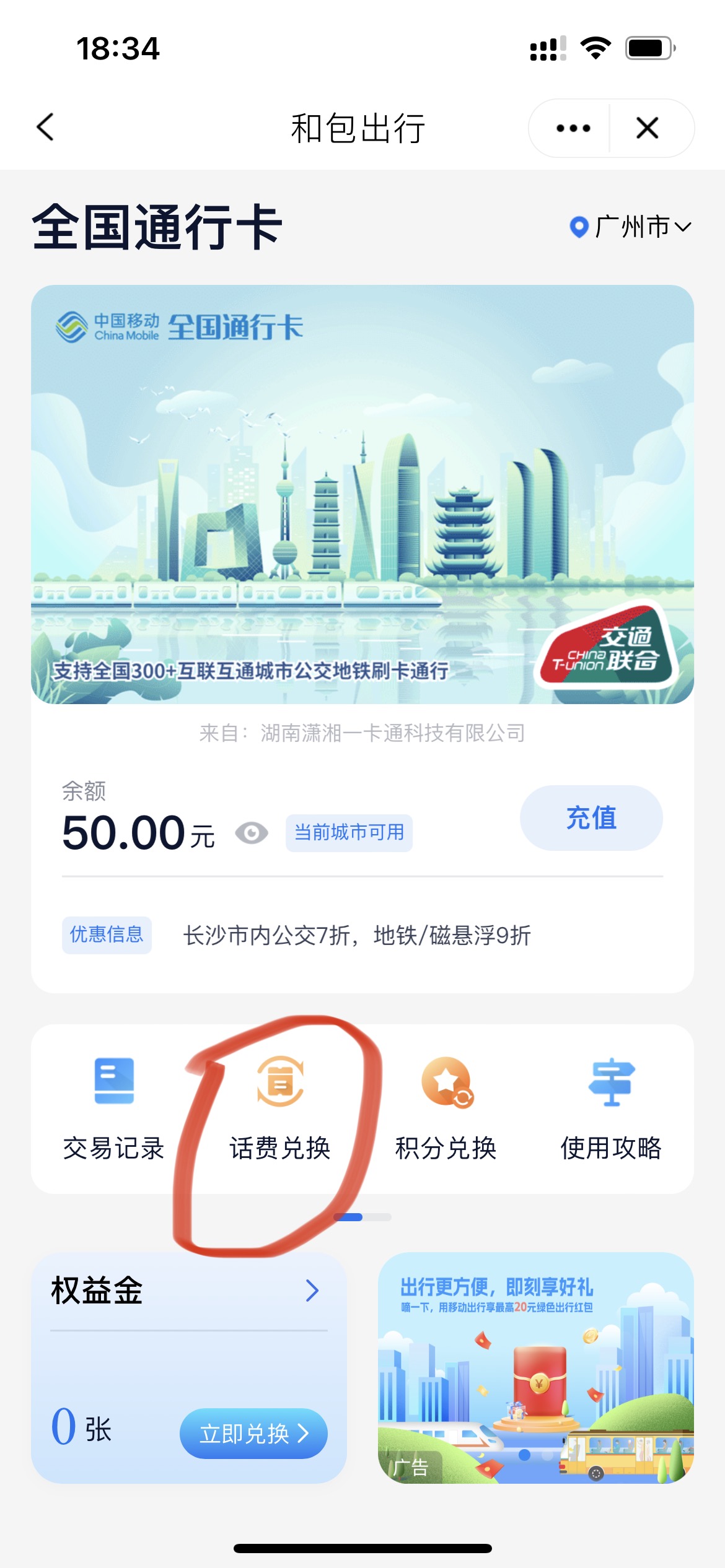Go back with the top-left arrow
This screenshot has height=1568, width=725.
pos(45,128)
